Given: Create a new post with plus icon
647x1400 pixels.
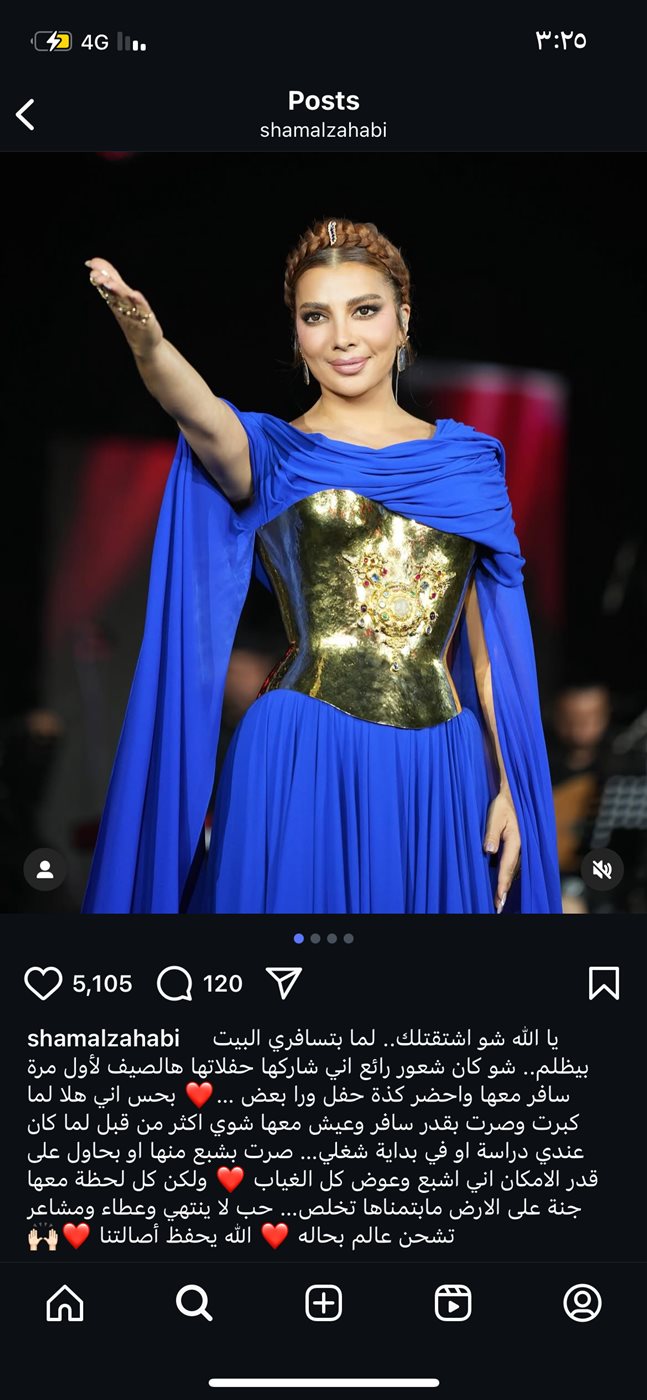Looking at the screenshot, I should point(323,1303).
